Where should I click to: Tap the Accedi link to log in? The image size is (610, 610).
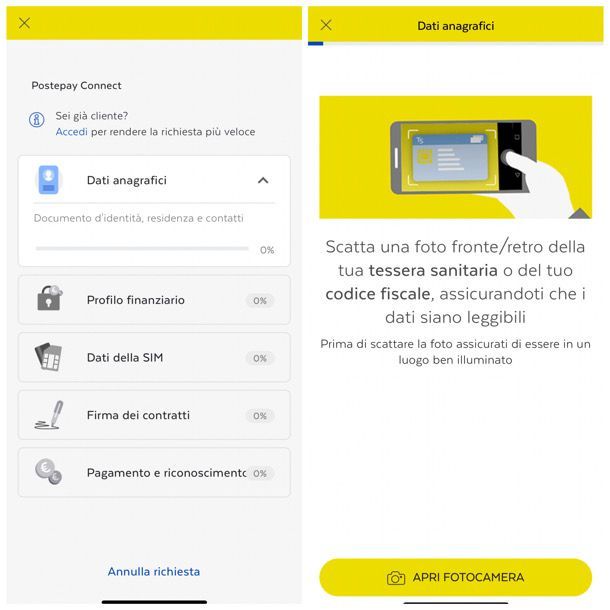pyautogui.click(x=72, y=132)
